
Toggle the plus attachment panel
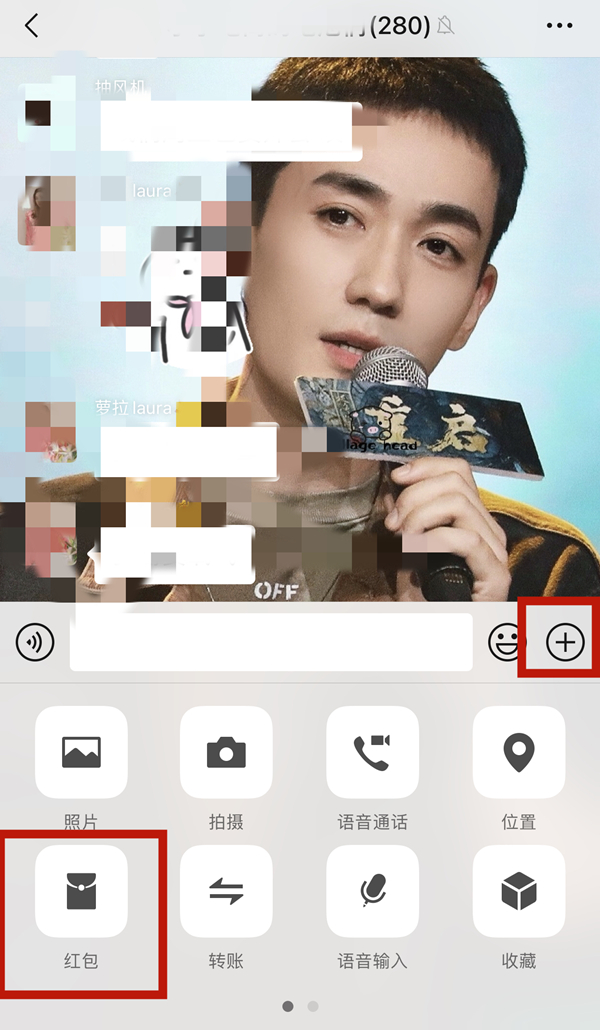click(565, 642)
